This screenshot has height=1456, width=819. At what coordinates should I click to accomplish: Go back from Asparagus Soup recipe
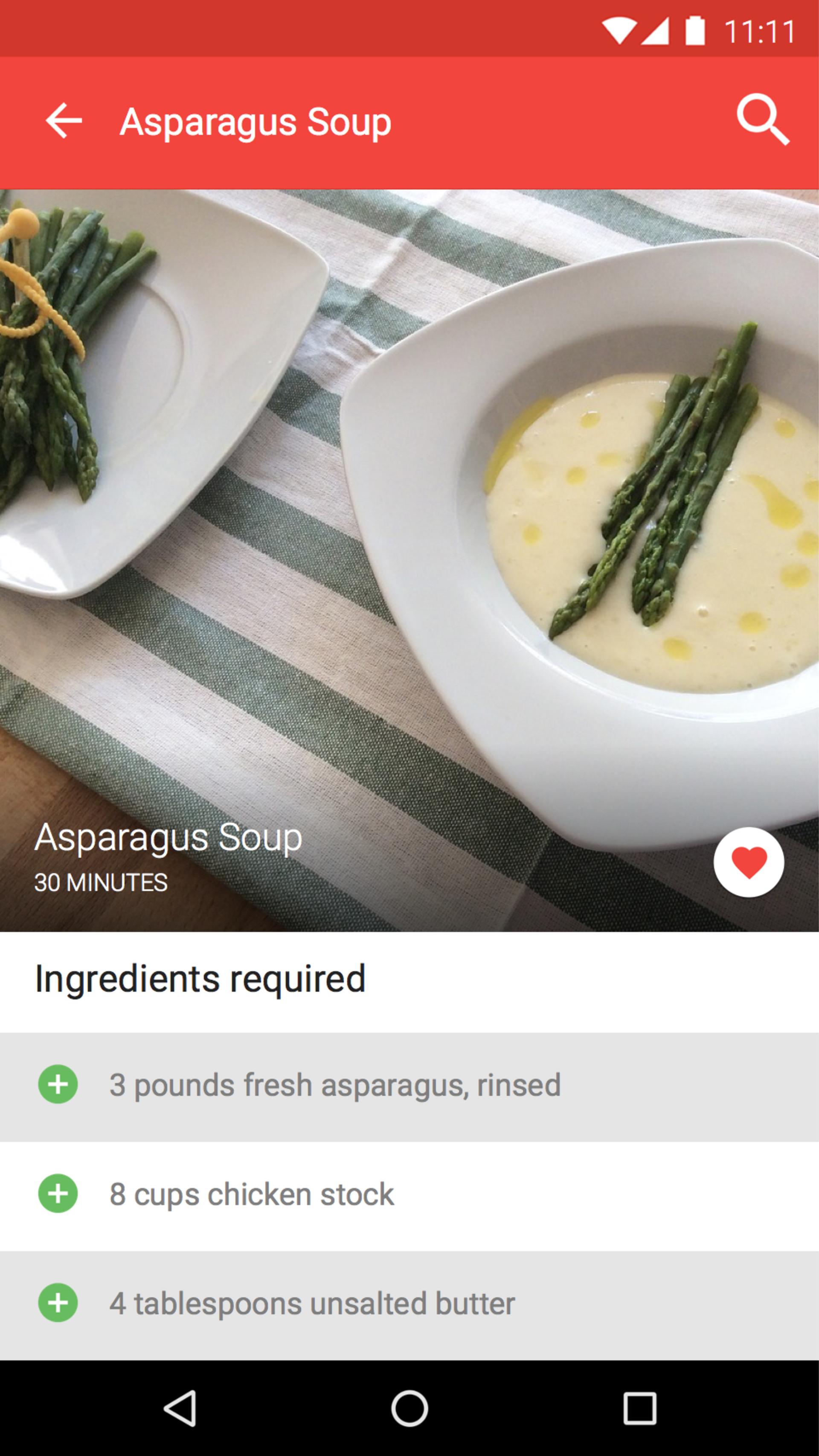click(64, 120)
